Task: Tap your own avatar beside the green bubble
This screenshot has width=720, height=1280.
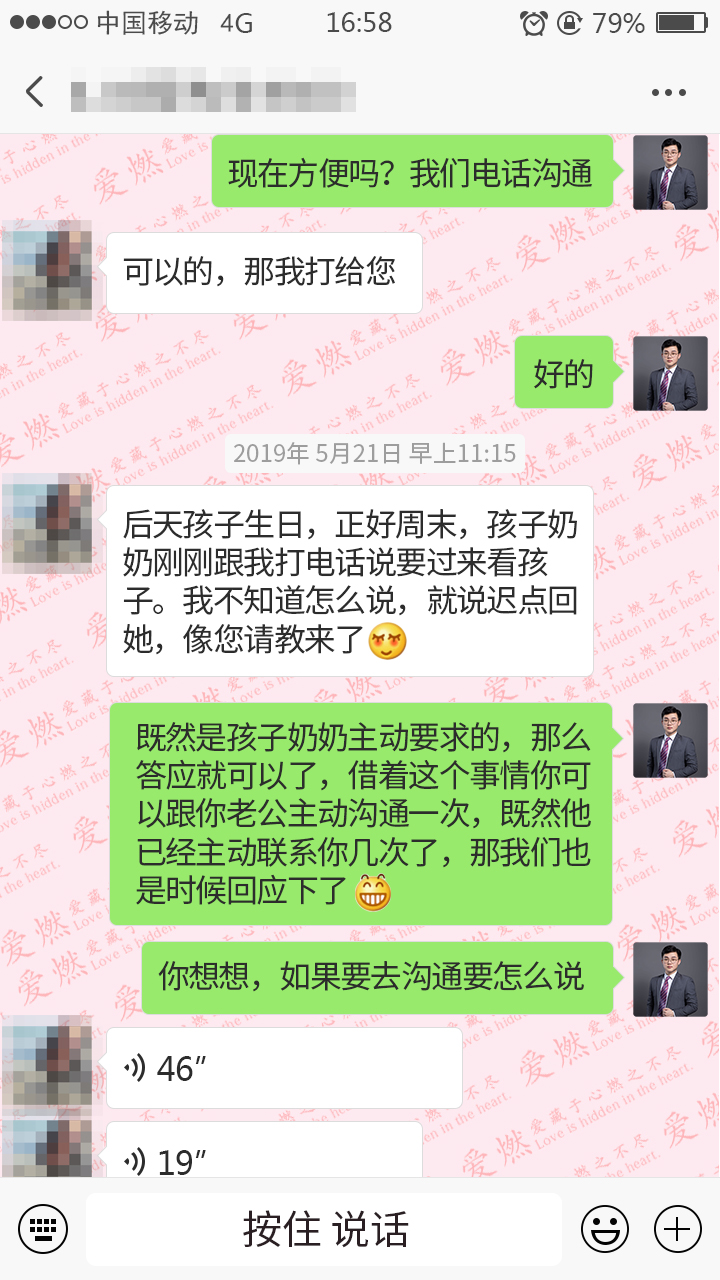Action: pyautogui.click(x=670, y=172)
